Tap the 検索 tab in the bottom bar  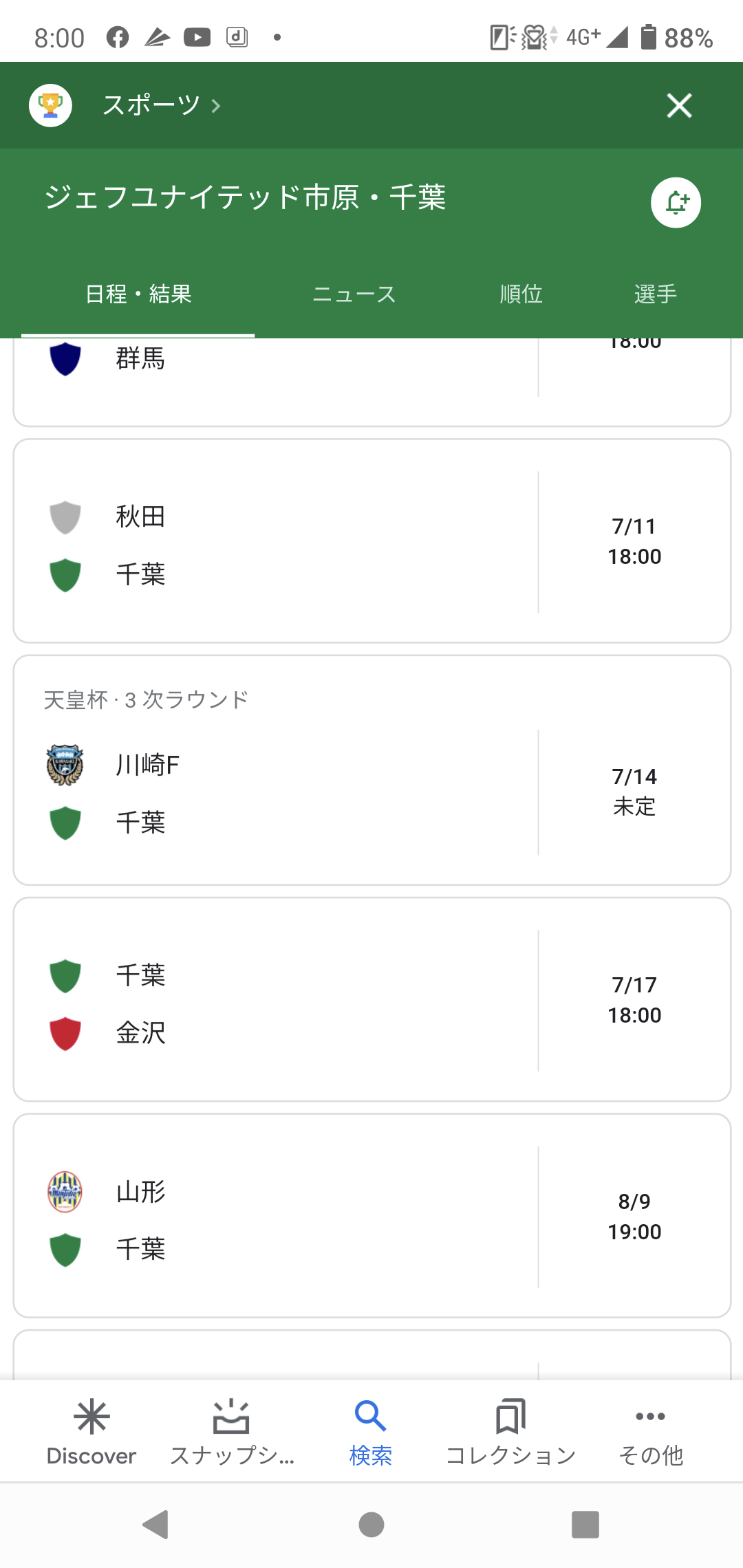click(x=371, y=1432)
